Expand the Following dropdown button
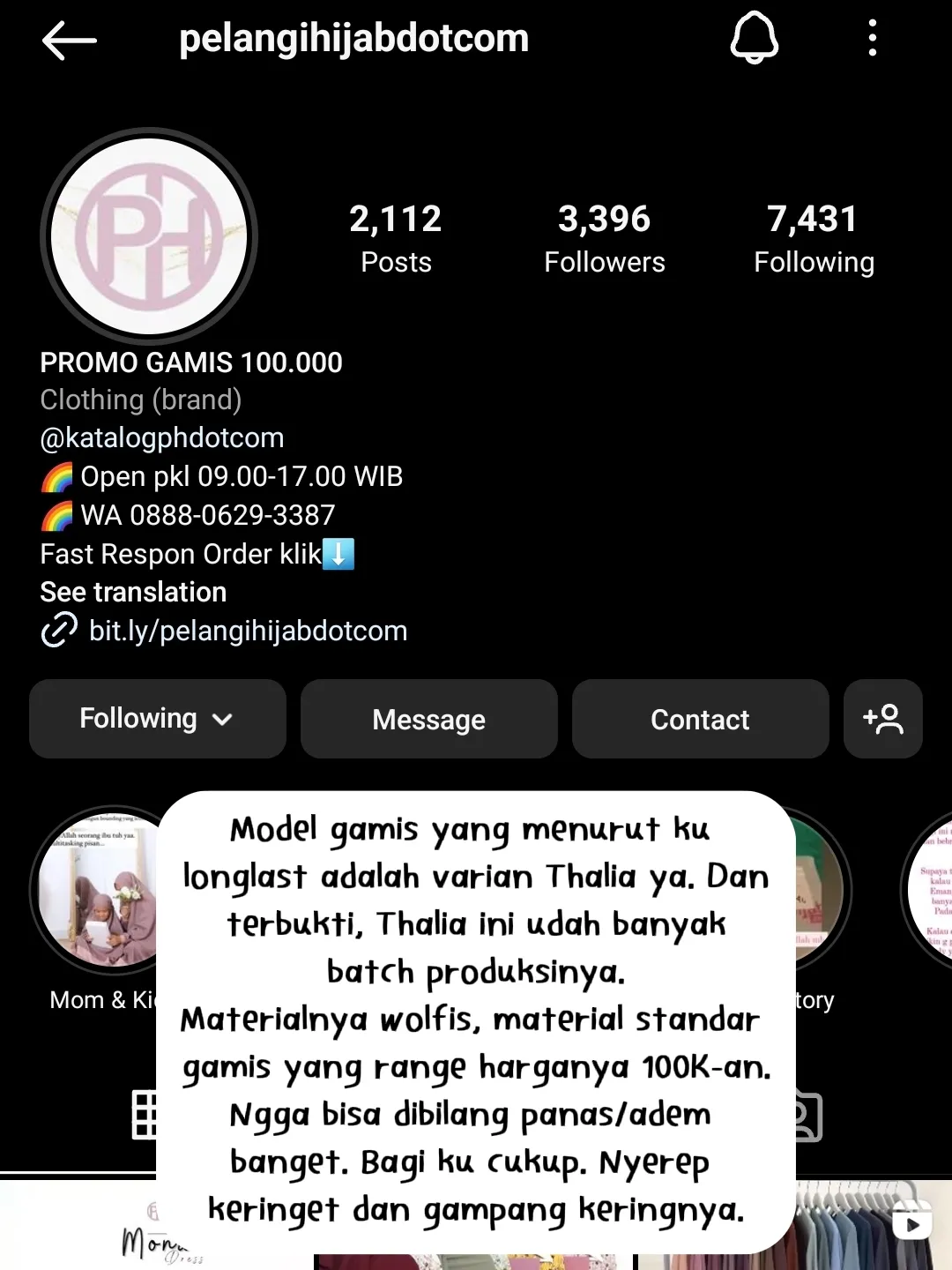Screen dimensions: 952x1270 coord(158,719)
